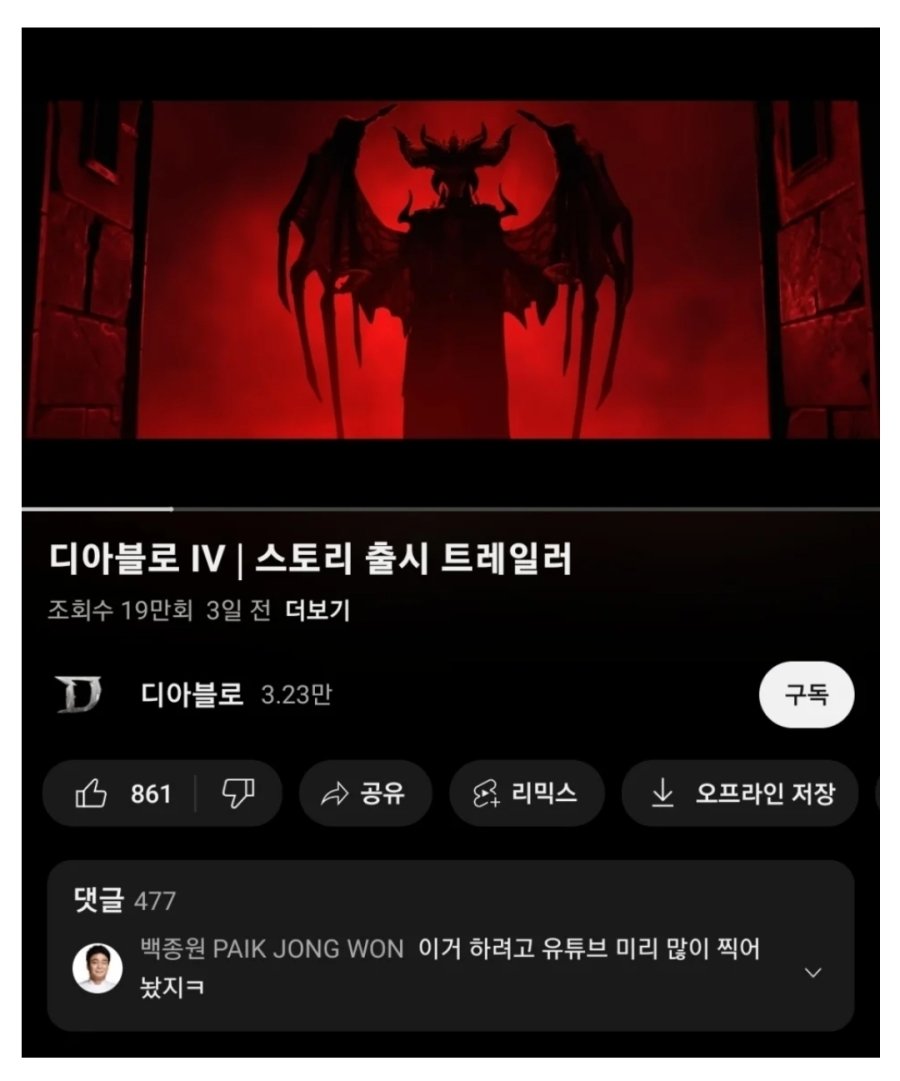Open the comments section showing 477
900x1081 pixels.
pyautogui.click(x=125, y=901)
